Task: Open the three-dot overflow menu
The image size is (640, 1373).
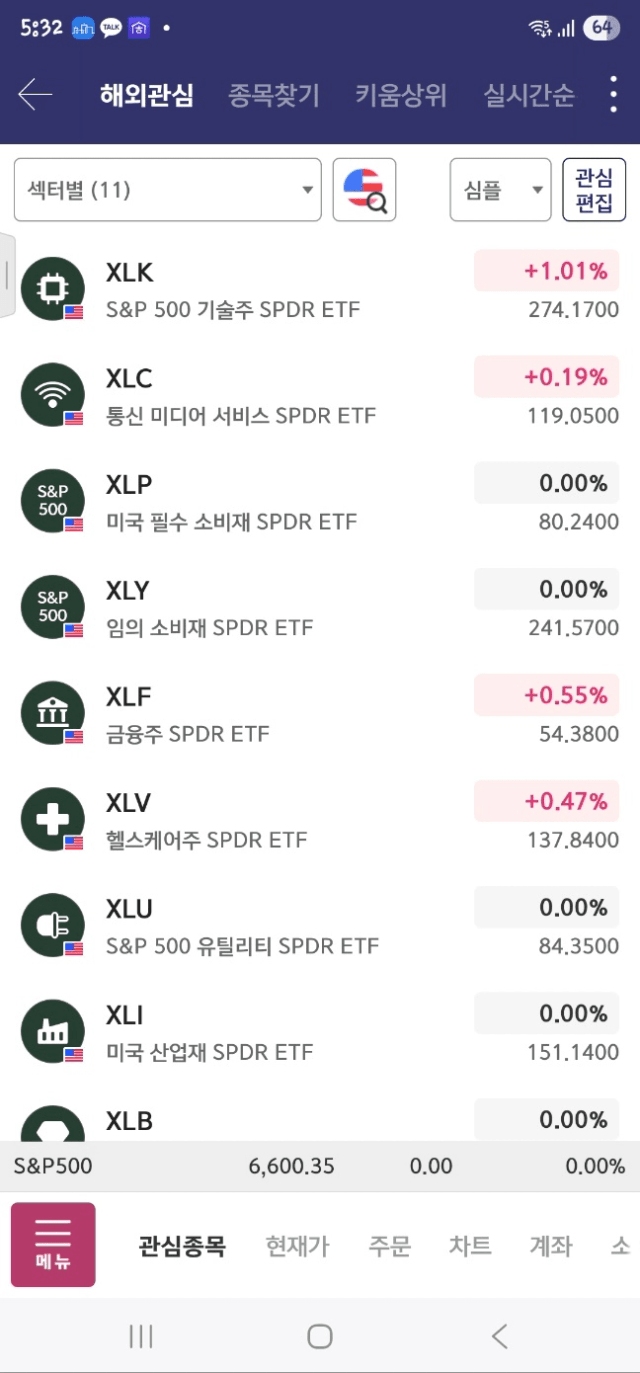Action: (613, 95)
